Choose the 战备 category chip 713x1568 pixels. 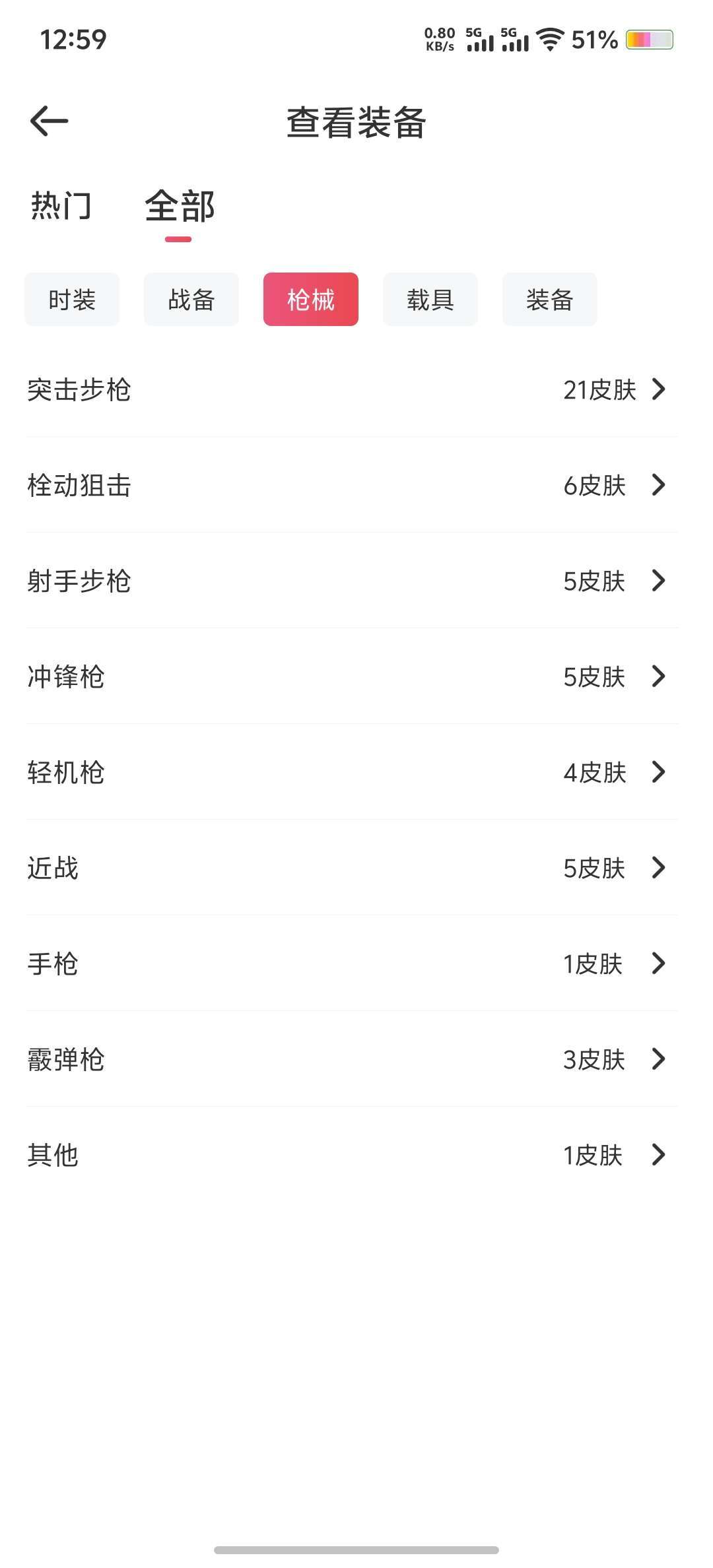click(191, 300)
